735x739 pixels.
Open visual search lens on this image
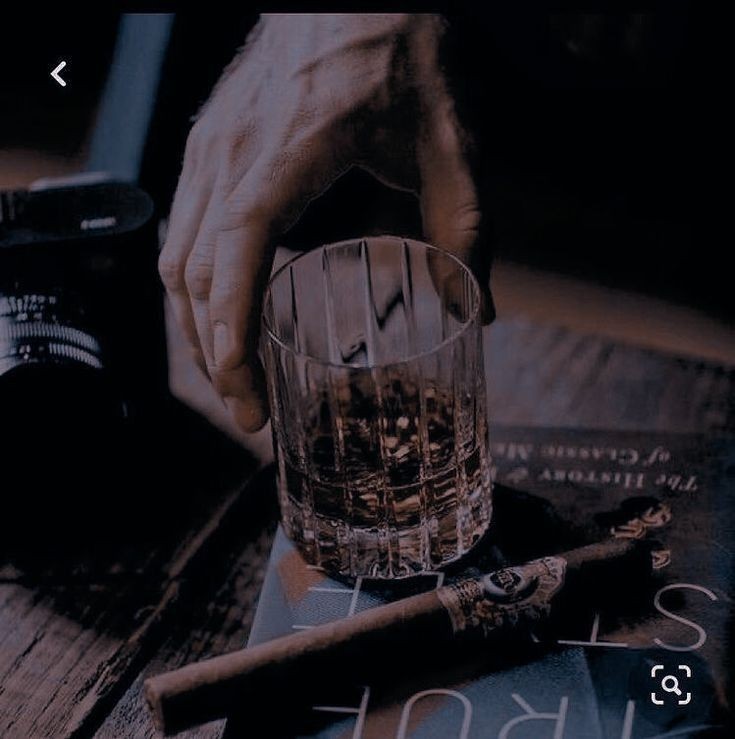[x=671, y=685]
